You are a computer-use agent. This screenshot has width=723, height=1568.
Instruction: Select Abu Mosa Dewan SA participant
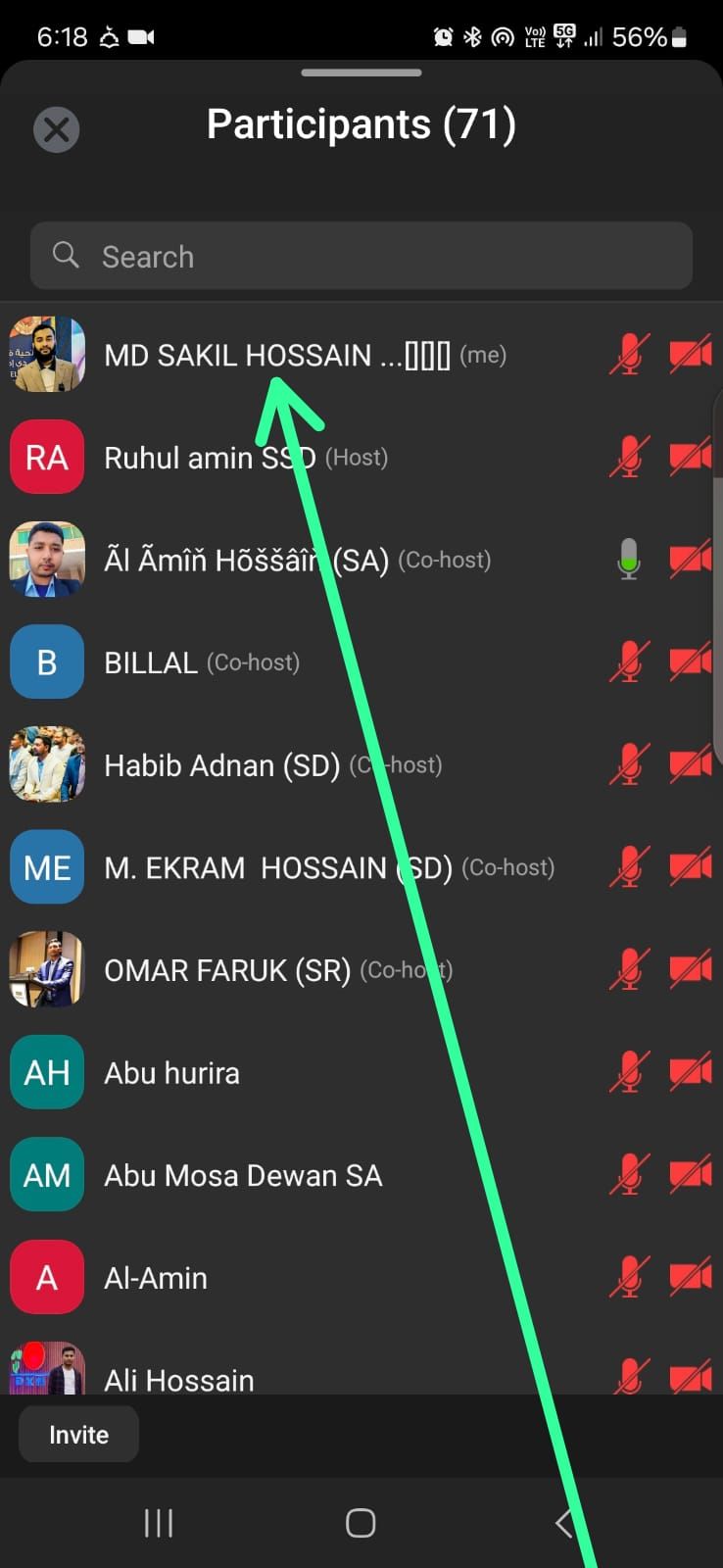[x=243, y=1176]
